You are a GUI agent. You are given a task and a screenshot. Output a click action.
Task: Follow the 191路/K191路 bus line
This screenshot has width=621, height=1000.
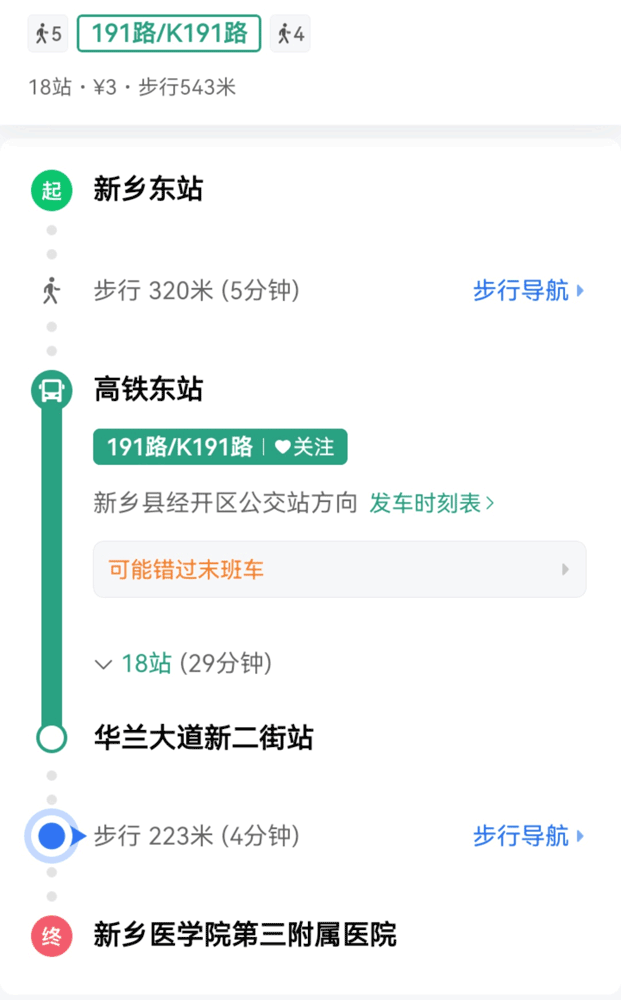coord(305,447)
